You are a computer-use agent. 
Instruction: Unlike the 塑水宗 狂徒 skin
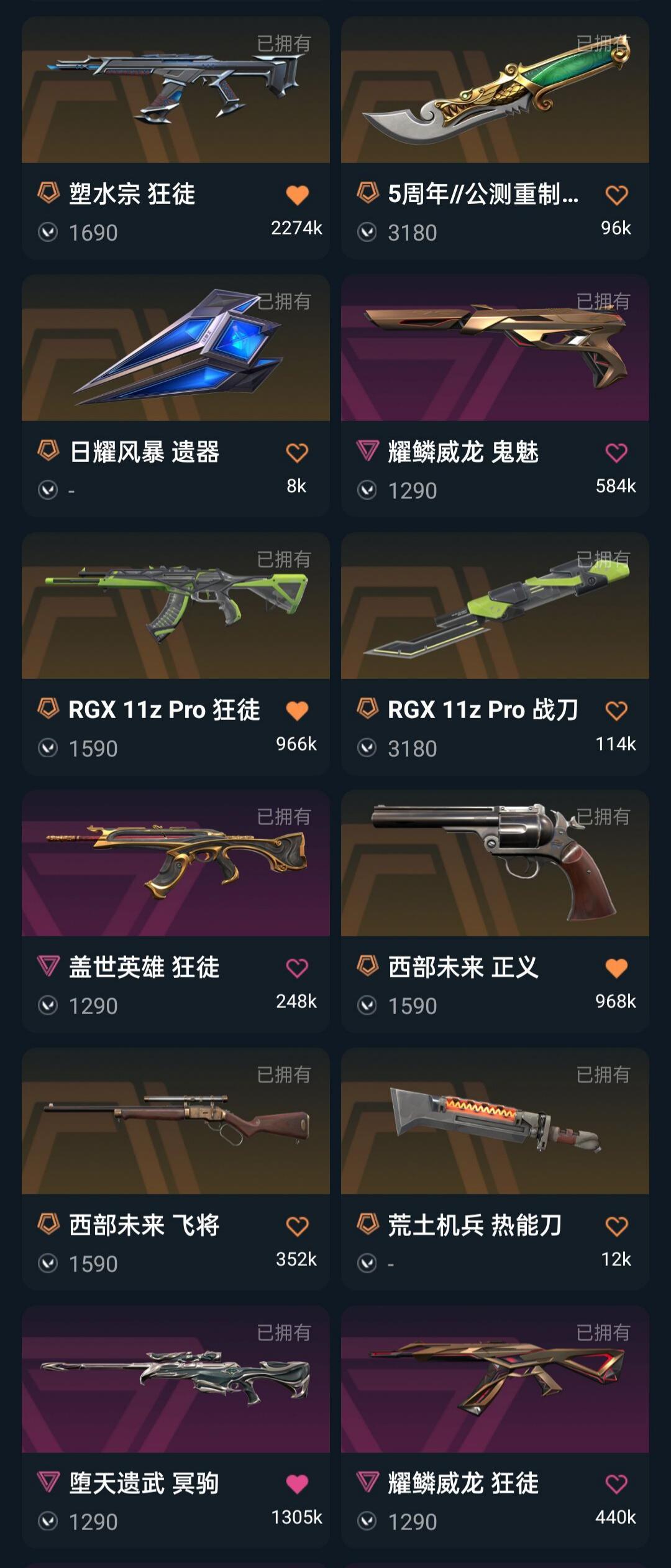(297, 195)
